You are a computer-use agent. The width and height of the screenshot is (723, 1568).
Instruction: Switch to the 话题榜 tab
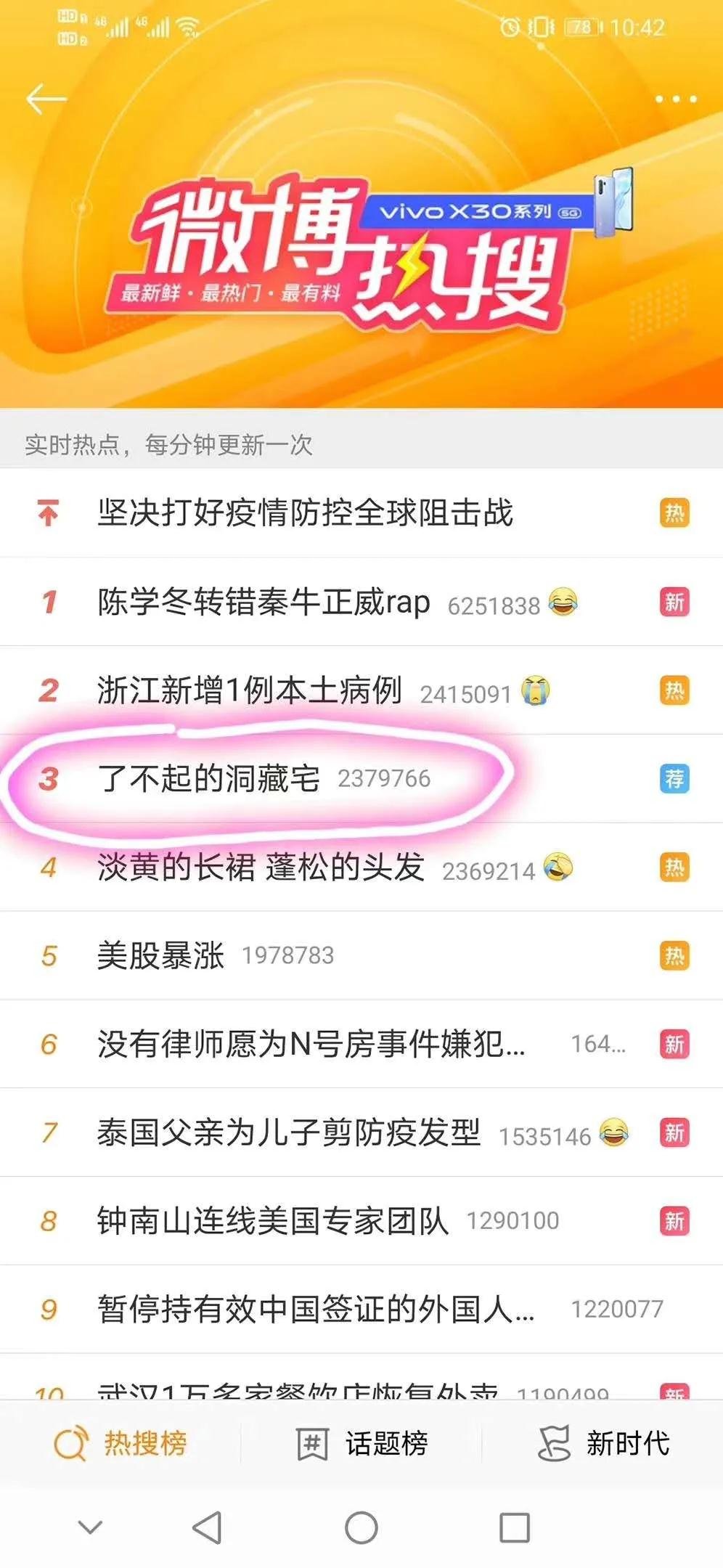click(x=362, y=1443)
